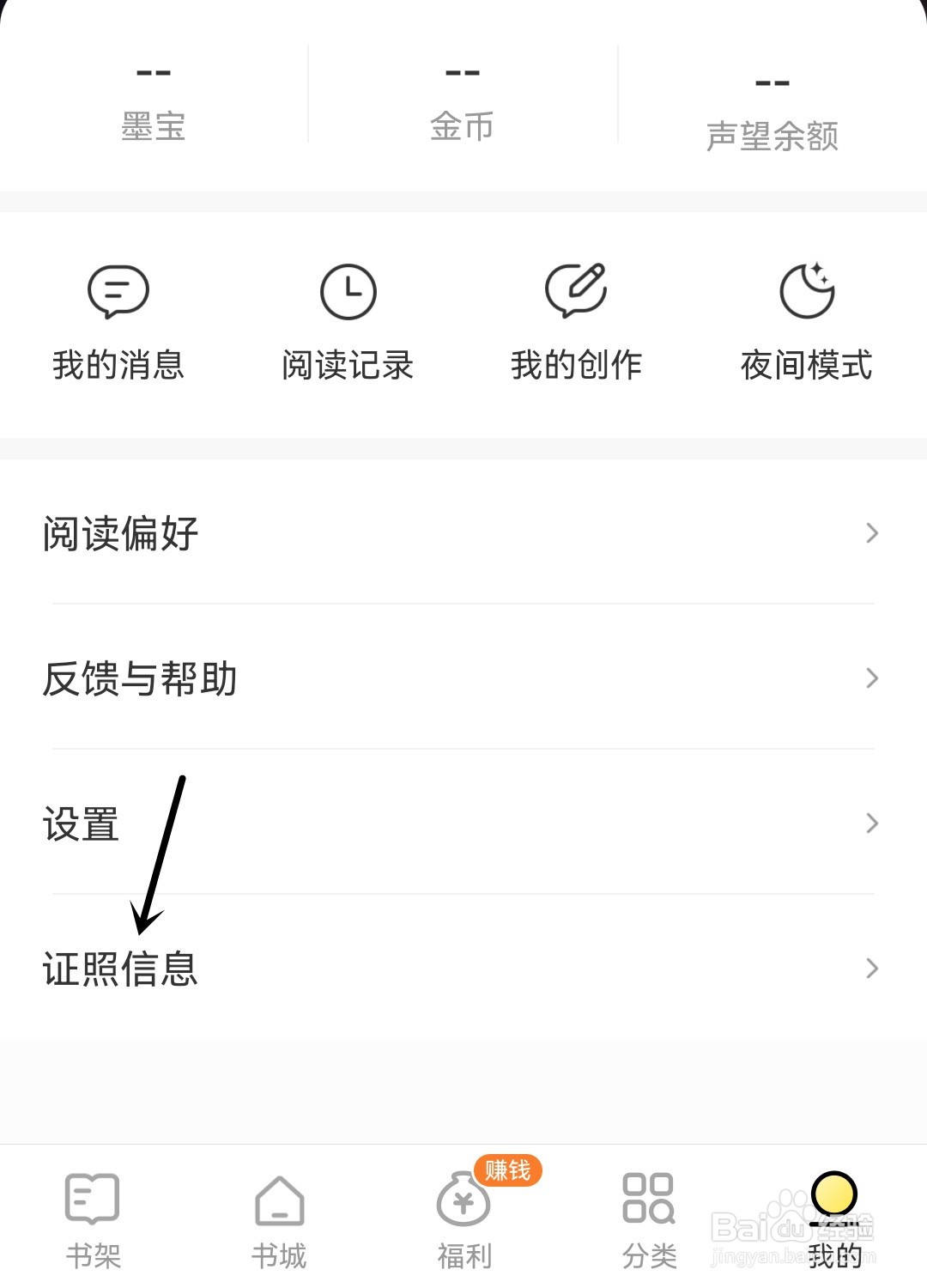Toggle night mode via moon icon
This screenshot has height=1288, width=927.
coord(805,290)
